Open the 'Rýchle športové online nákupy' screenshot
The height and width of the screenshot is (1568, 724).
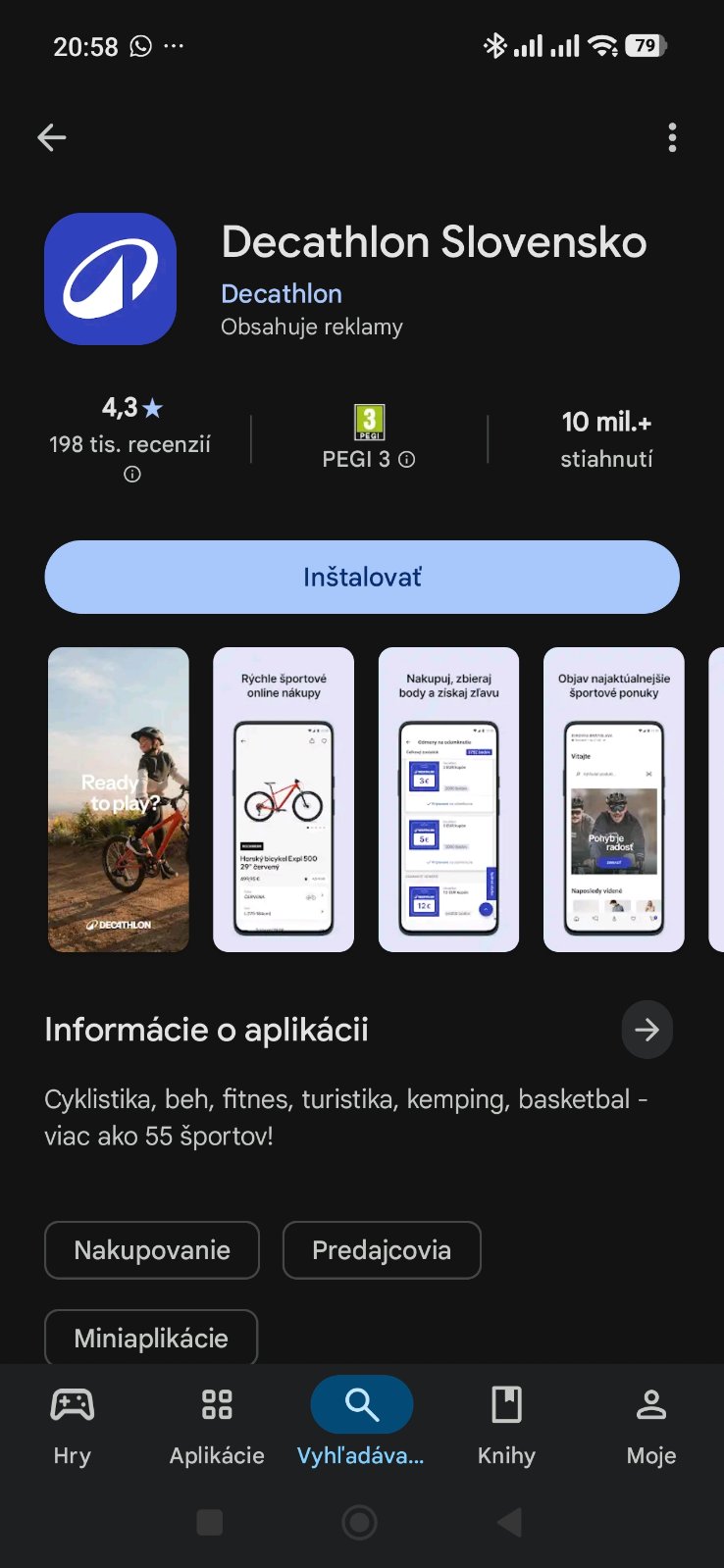(284, 799)
